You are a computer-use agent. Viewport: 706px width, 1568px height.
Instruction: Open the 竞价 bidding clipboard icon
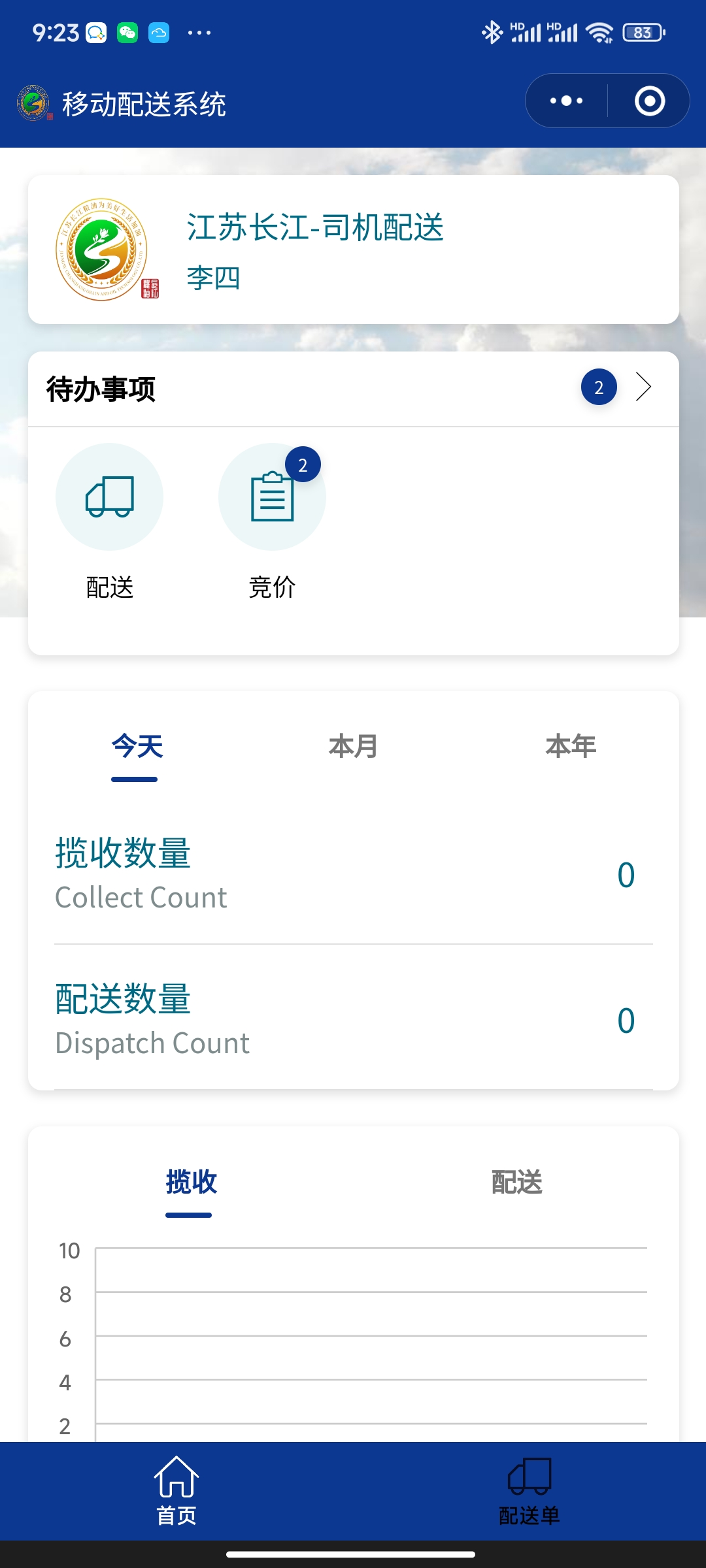[271, 497]
